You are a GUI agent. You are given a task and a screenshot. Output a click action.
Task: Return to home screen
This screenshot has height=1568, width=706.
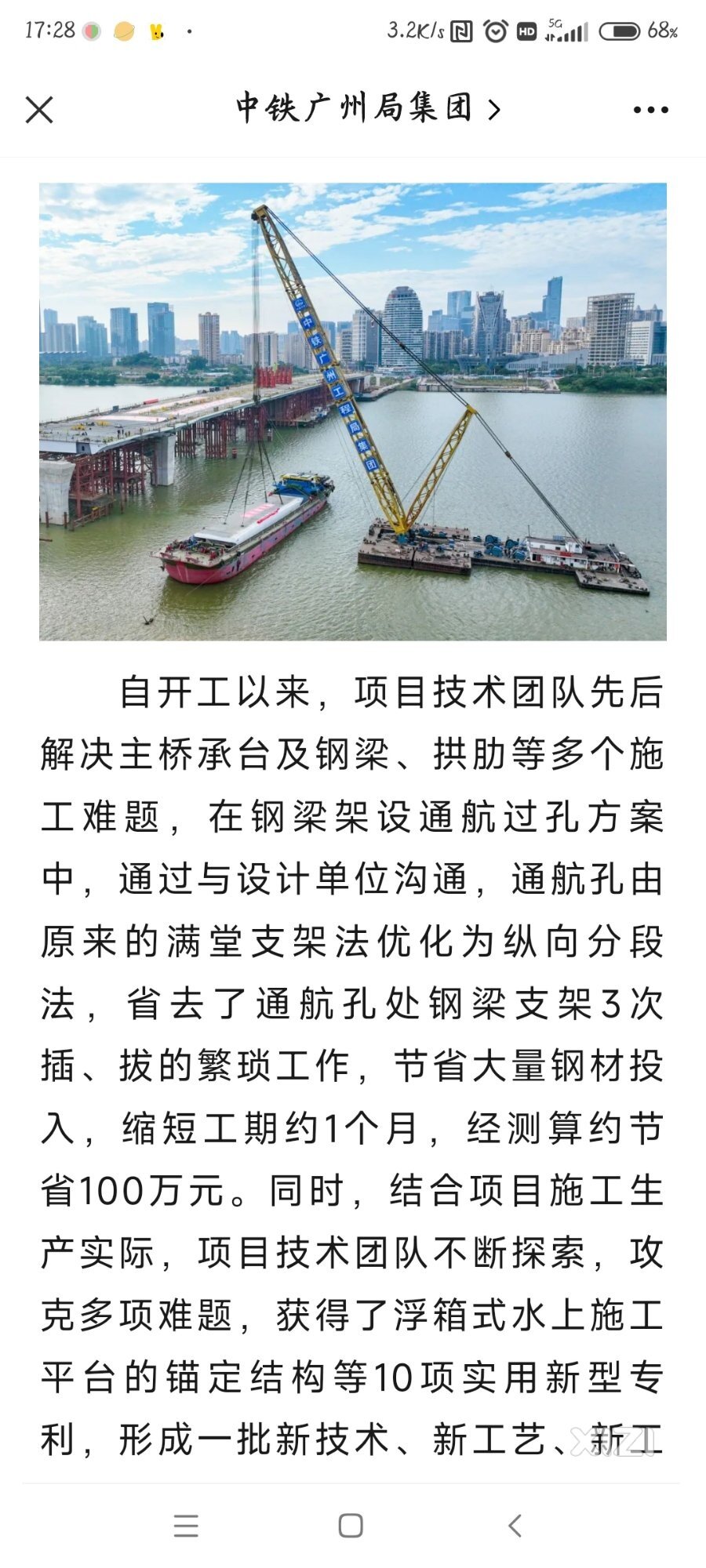click(x=351, y=1526)
